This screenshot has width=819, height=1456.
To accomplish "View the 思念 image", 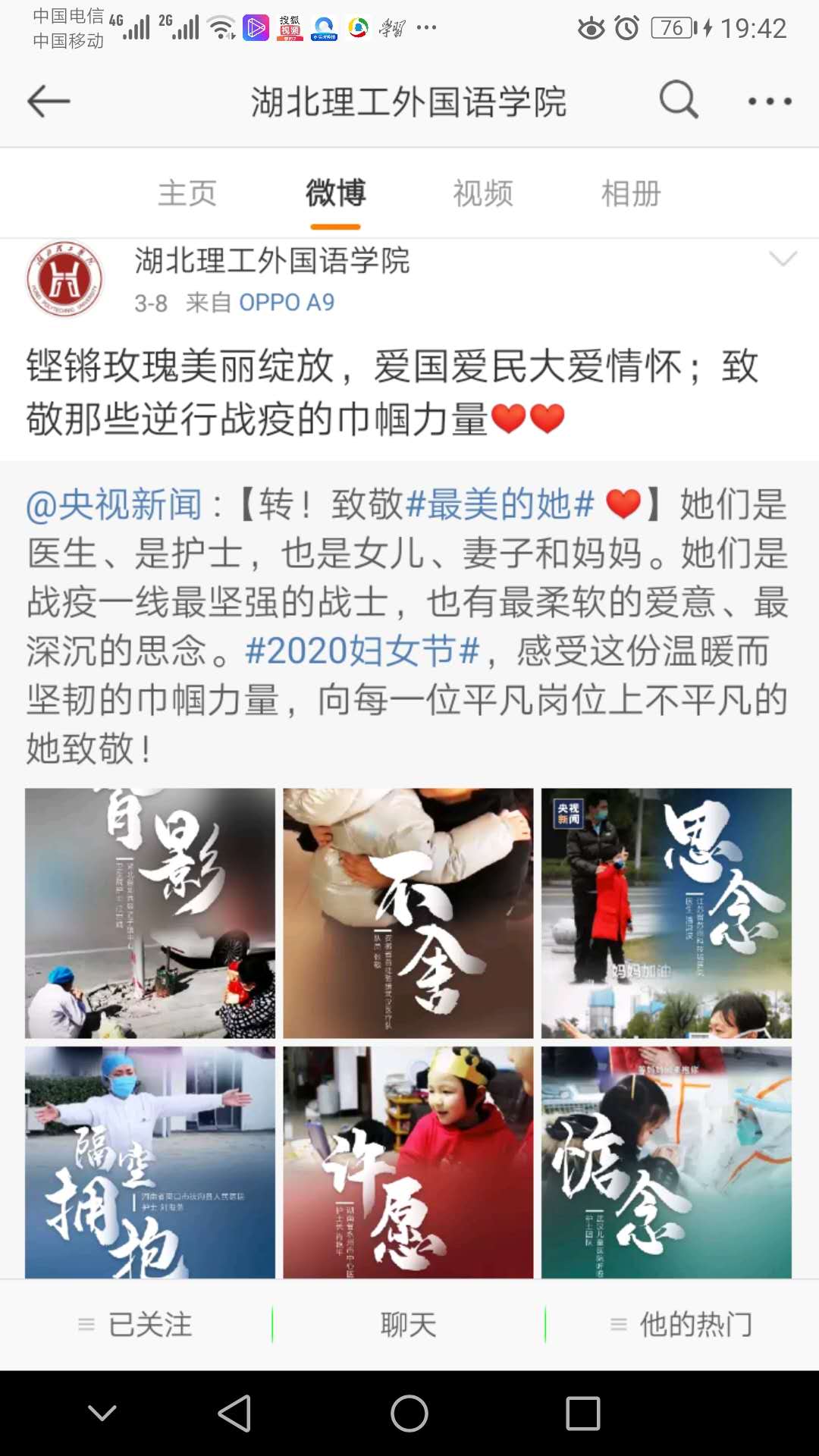I will [x=666, y=913].
